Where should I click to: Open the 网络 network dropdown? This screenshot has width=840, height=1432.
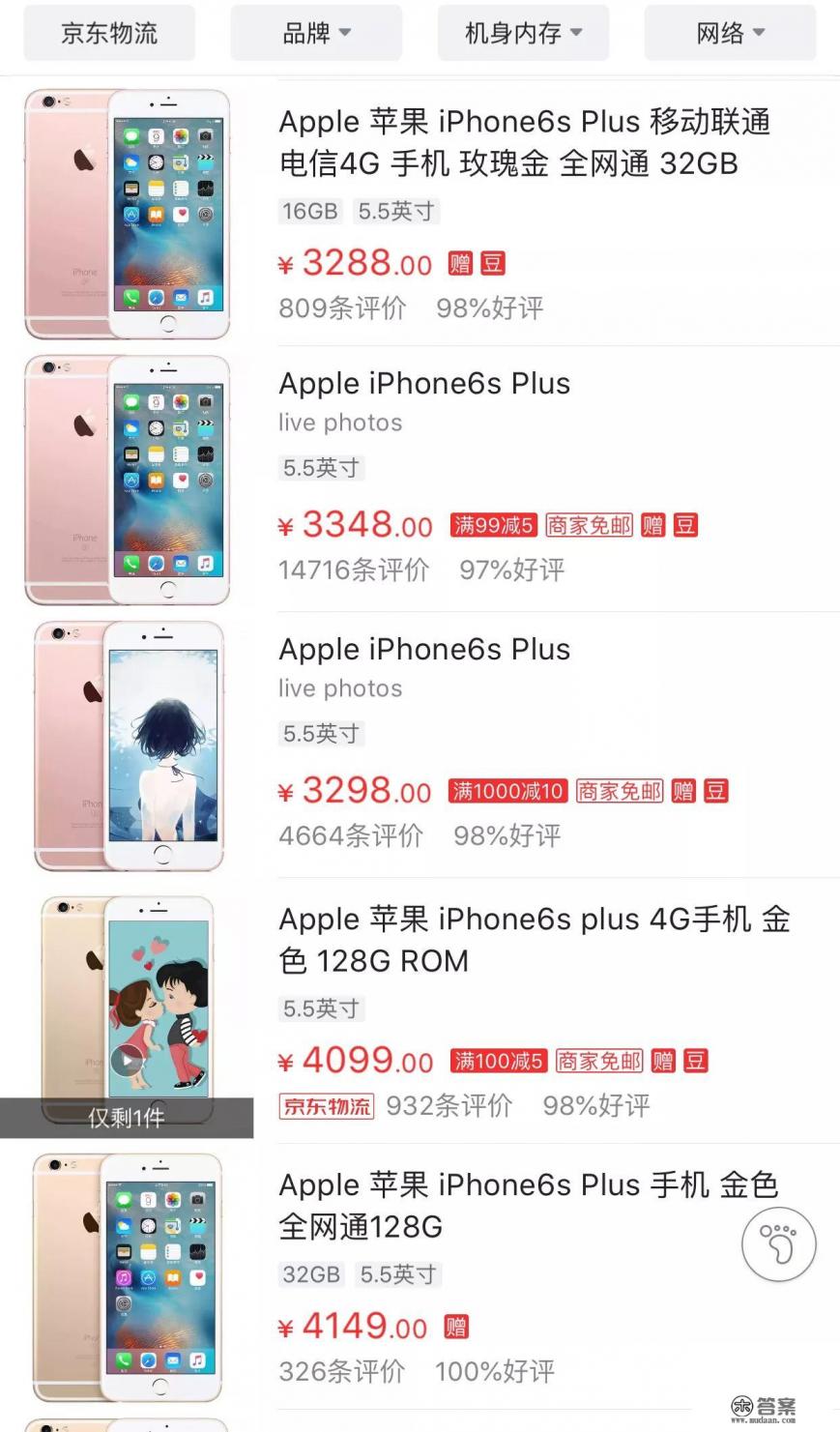click(x=729, y=33)
